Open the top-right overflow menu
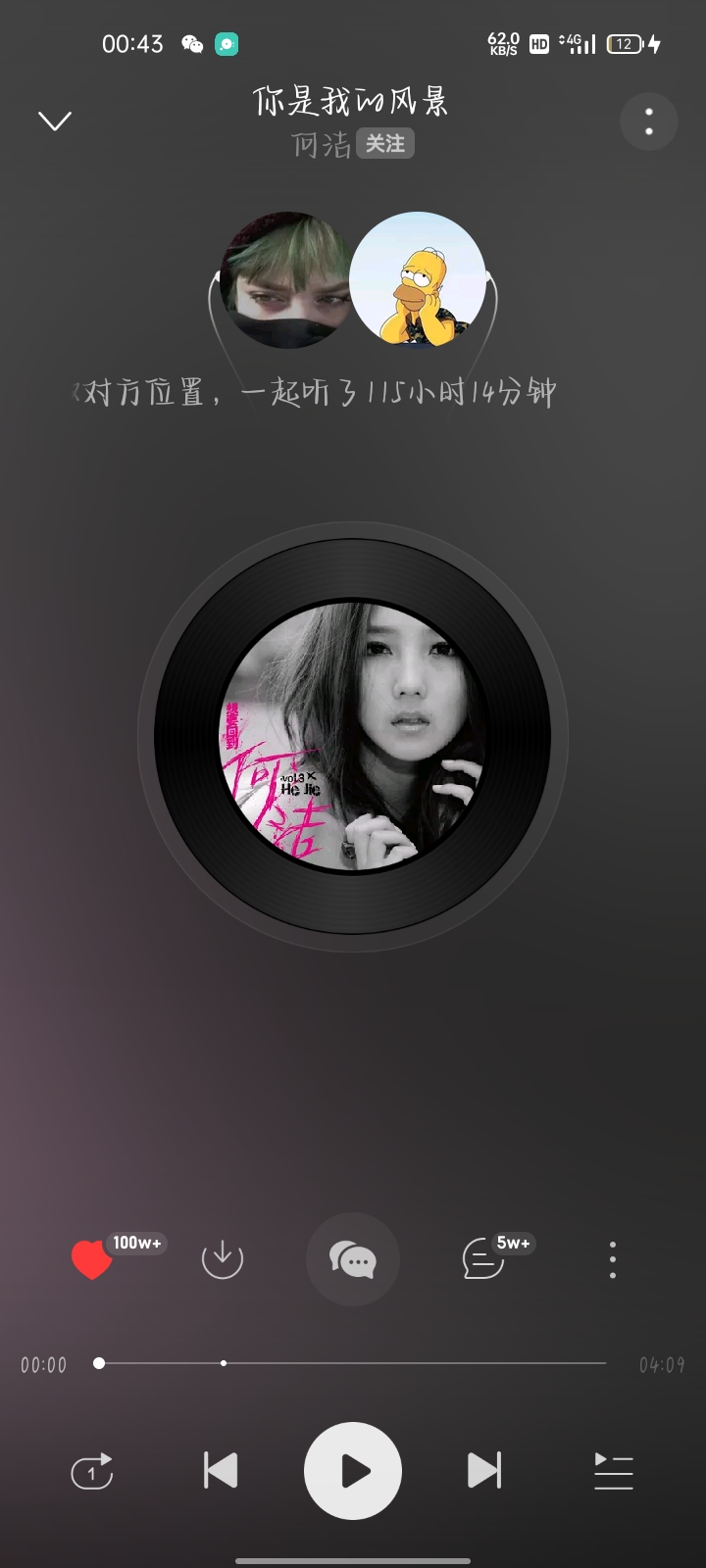The image size is (706, 1568). [648, 122]
